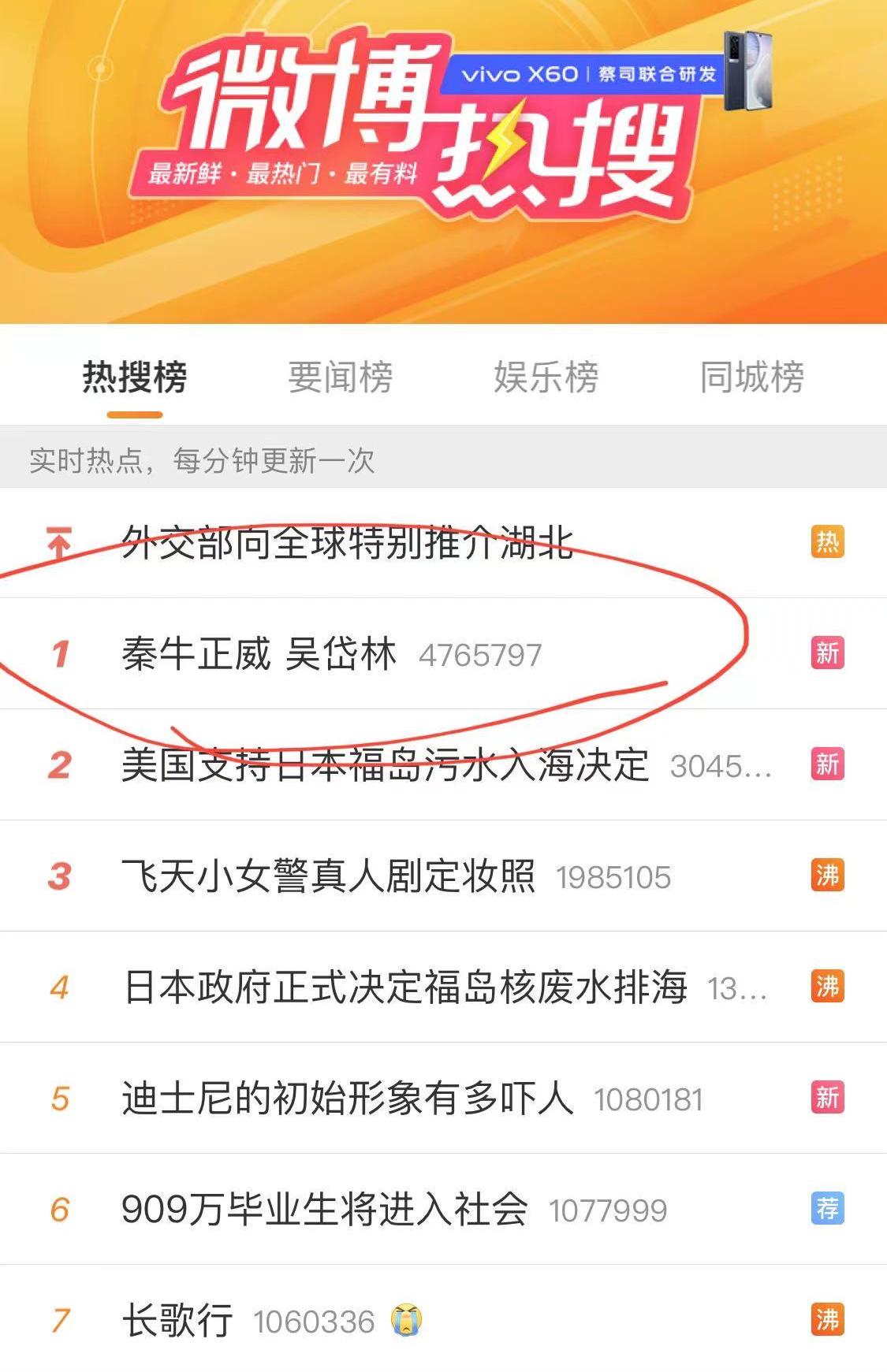Switch to the 要闻榜 tab
The width and height of the screenshot is (887, 1372).
(340, 377)
